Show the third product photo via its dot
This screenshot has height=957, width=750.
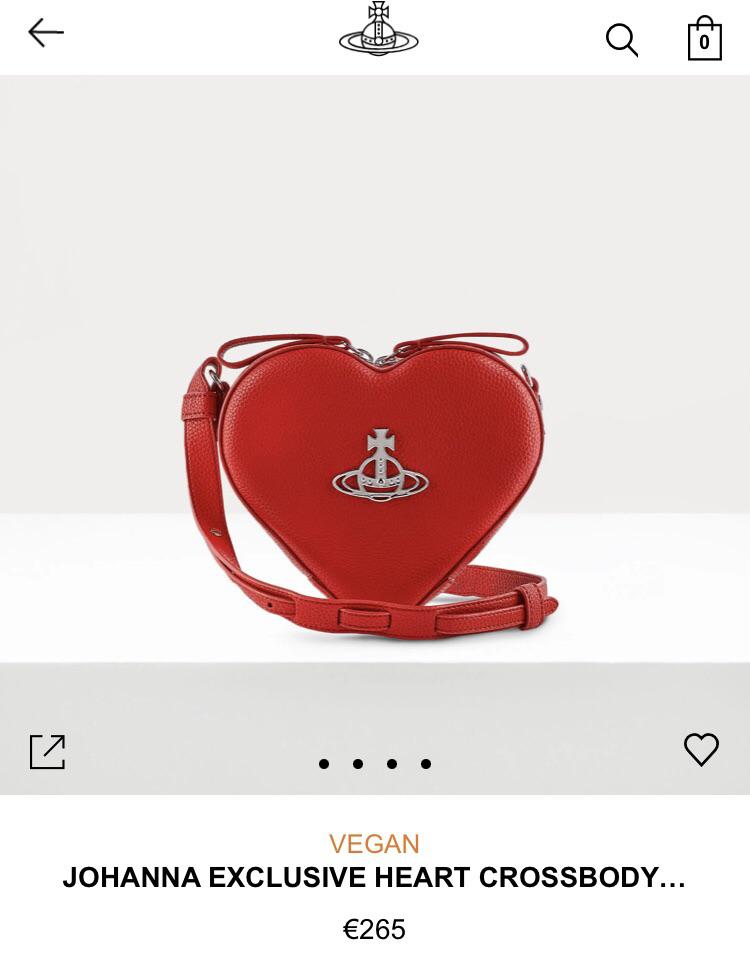pyautogui.click(x=391, y=763)
